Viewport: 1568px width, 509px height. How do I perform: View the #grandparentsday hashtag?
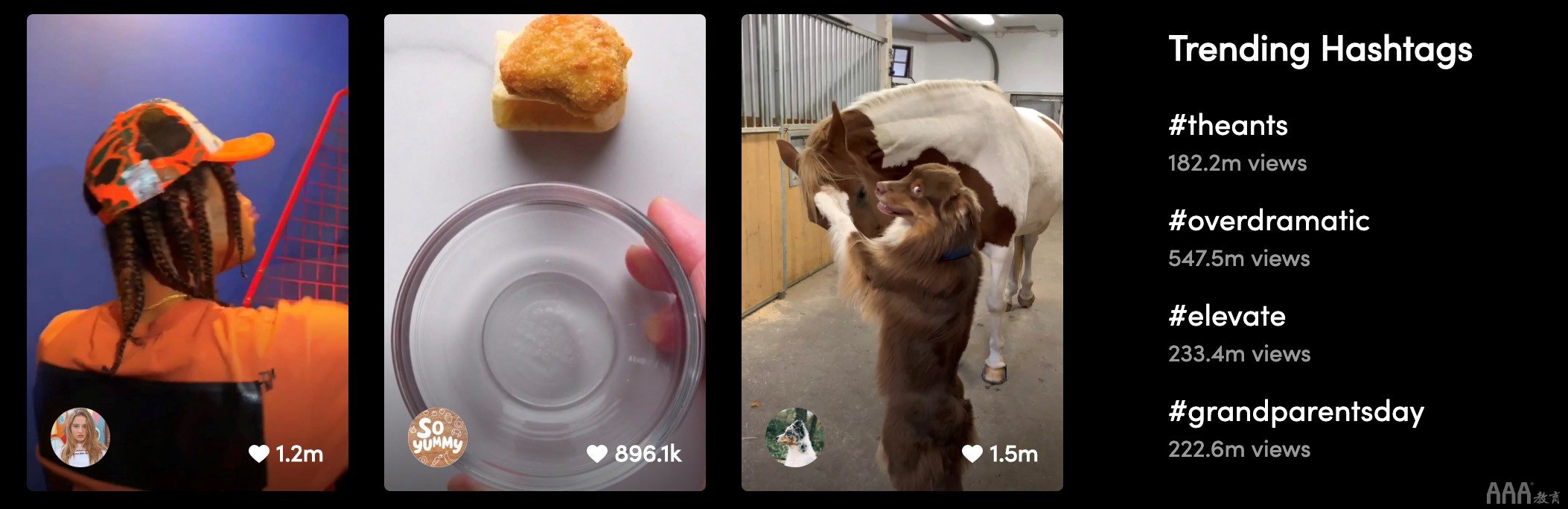click(1295, 411)
